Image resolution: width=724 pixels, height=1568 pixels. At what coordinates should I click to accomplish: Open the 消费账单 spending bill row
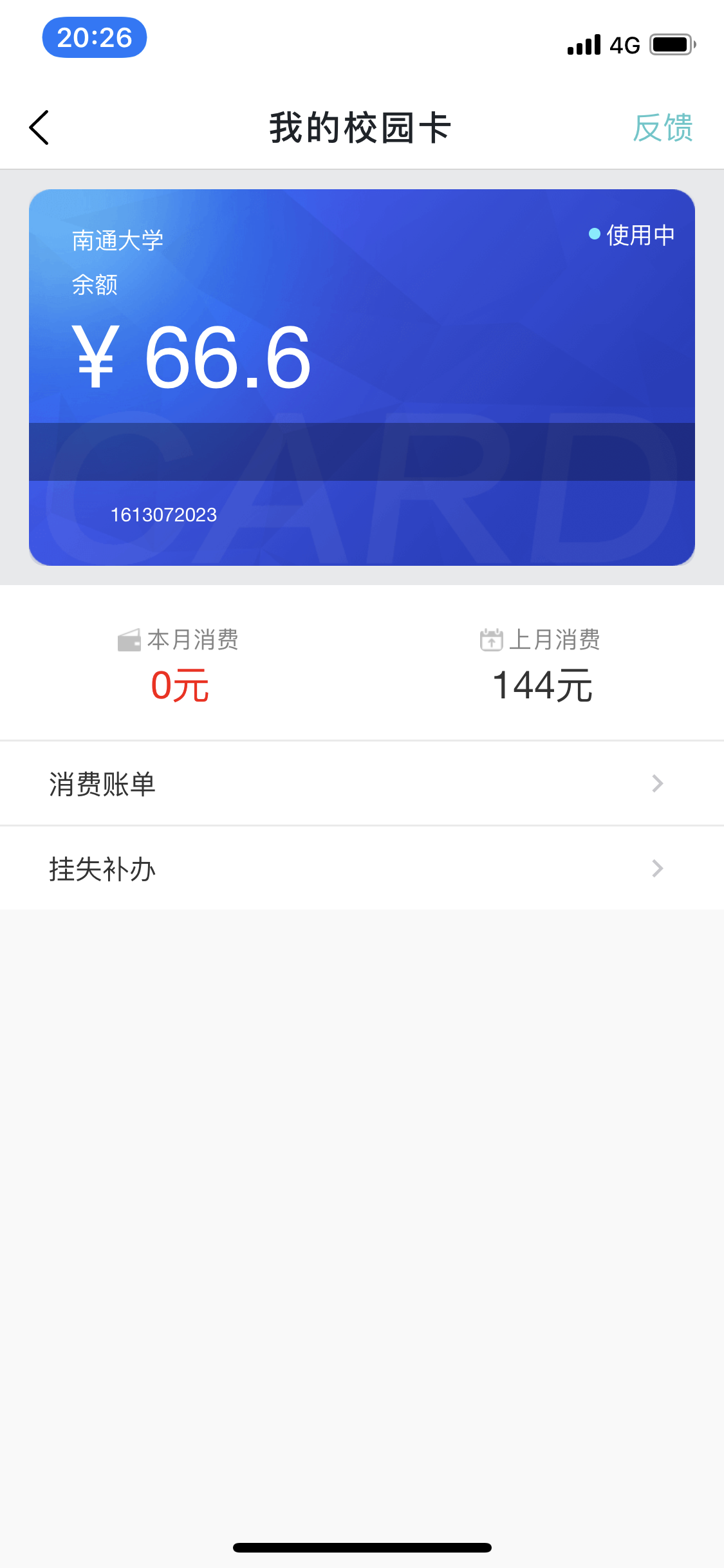[x=360, y=783]
